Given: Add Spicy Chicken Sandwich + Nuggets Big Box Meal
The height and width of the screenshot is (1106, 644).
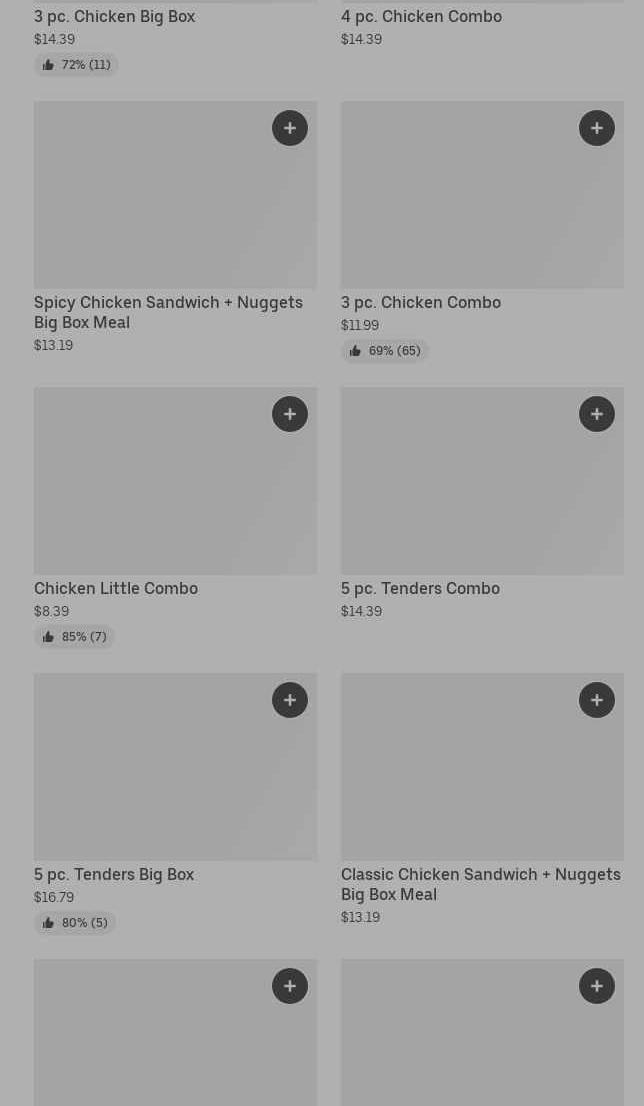Looking at the screenshot, I should point(290,128).
